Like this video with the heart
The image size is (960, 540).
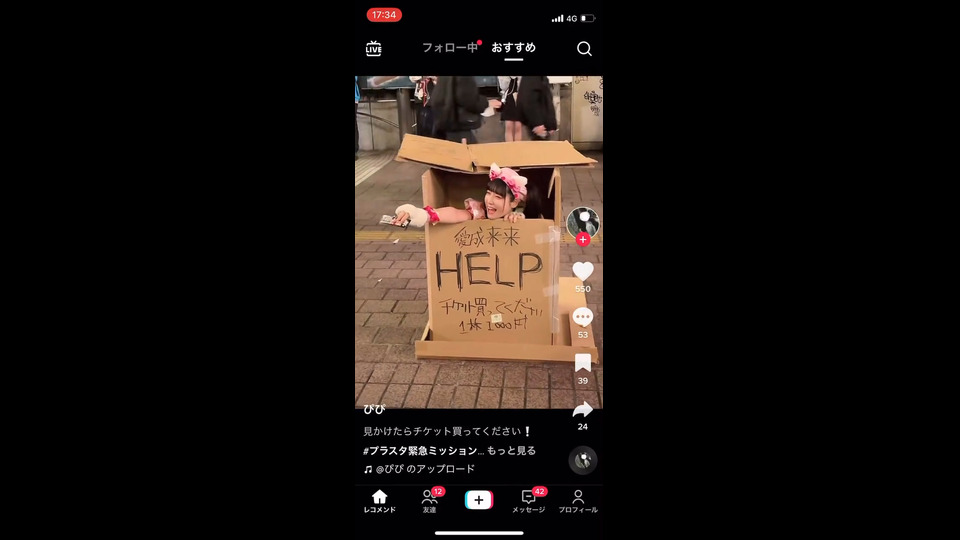point(583,271)
